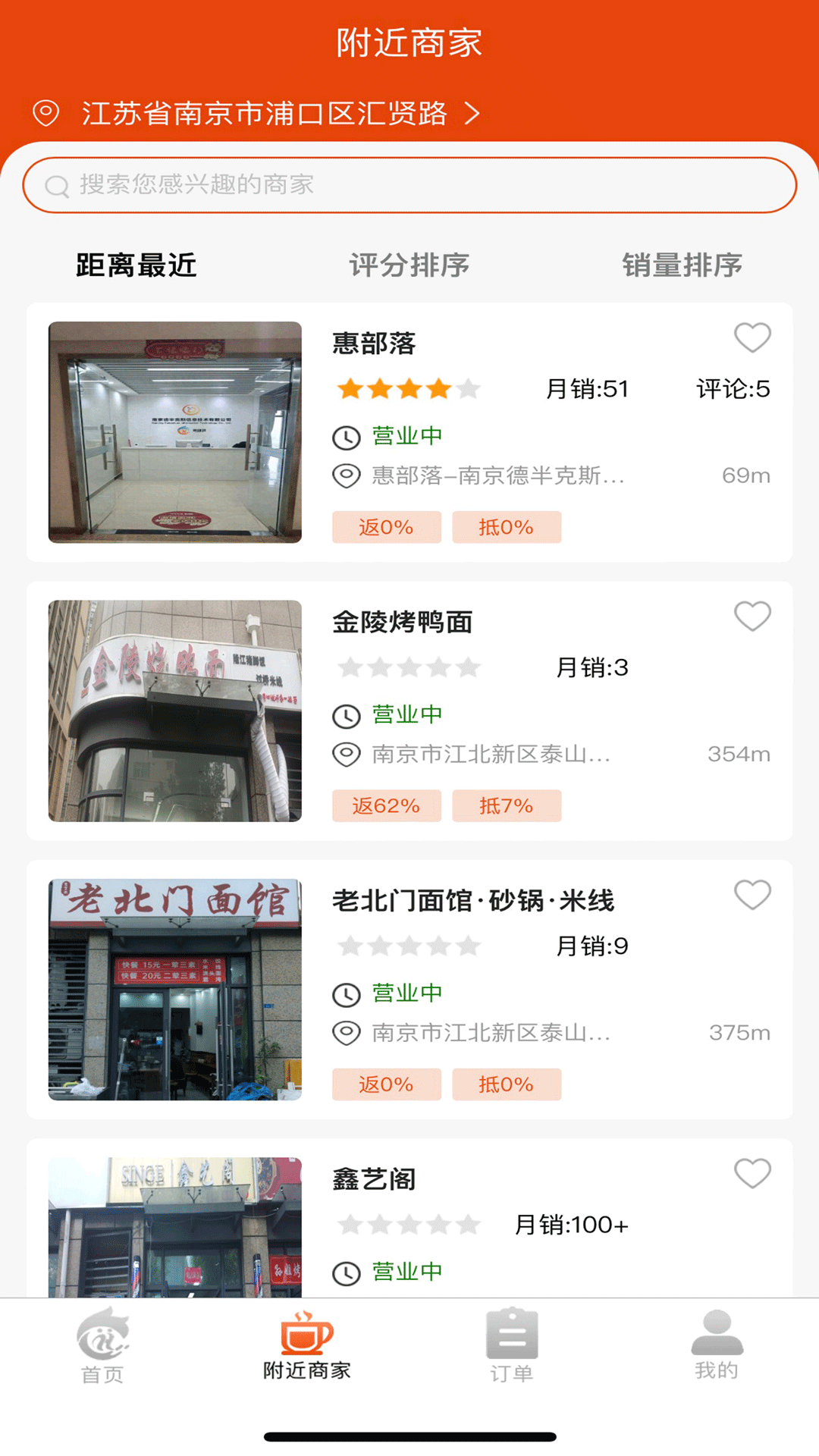Favorite 惠部落 using its heart icon
Viewport: 819px width, 1456px height.
coord(752,339)
